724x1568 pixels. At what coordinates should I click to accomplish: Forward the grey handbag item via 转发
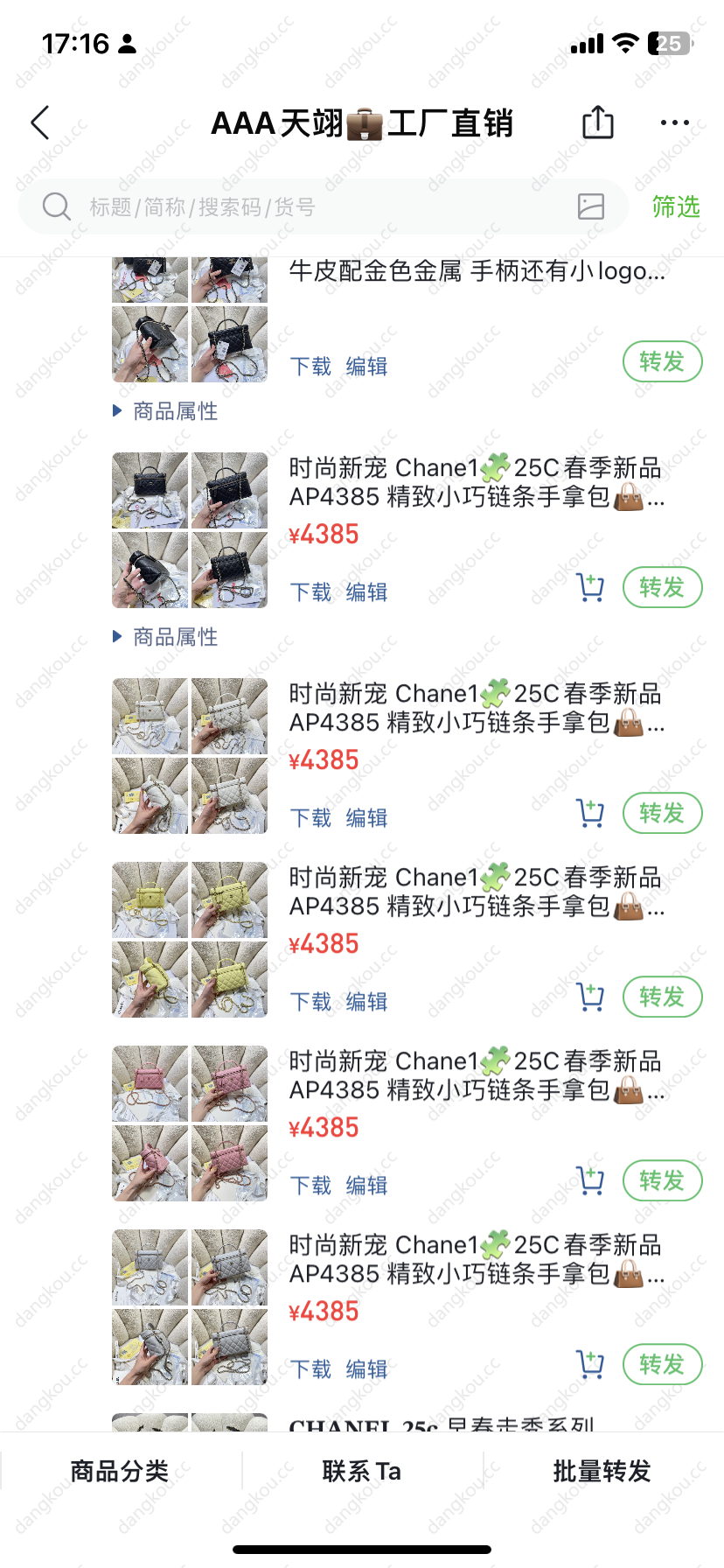662,1364
